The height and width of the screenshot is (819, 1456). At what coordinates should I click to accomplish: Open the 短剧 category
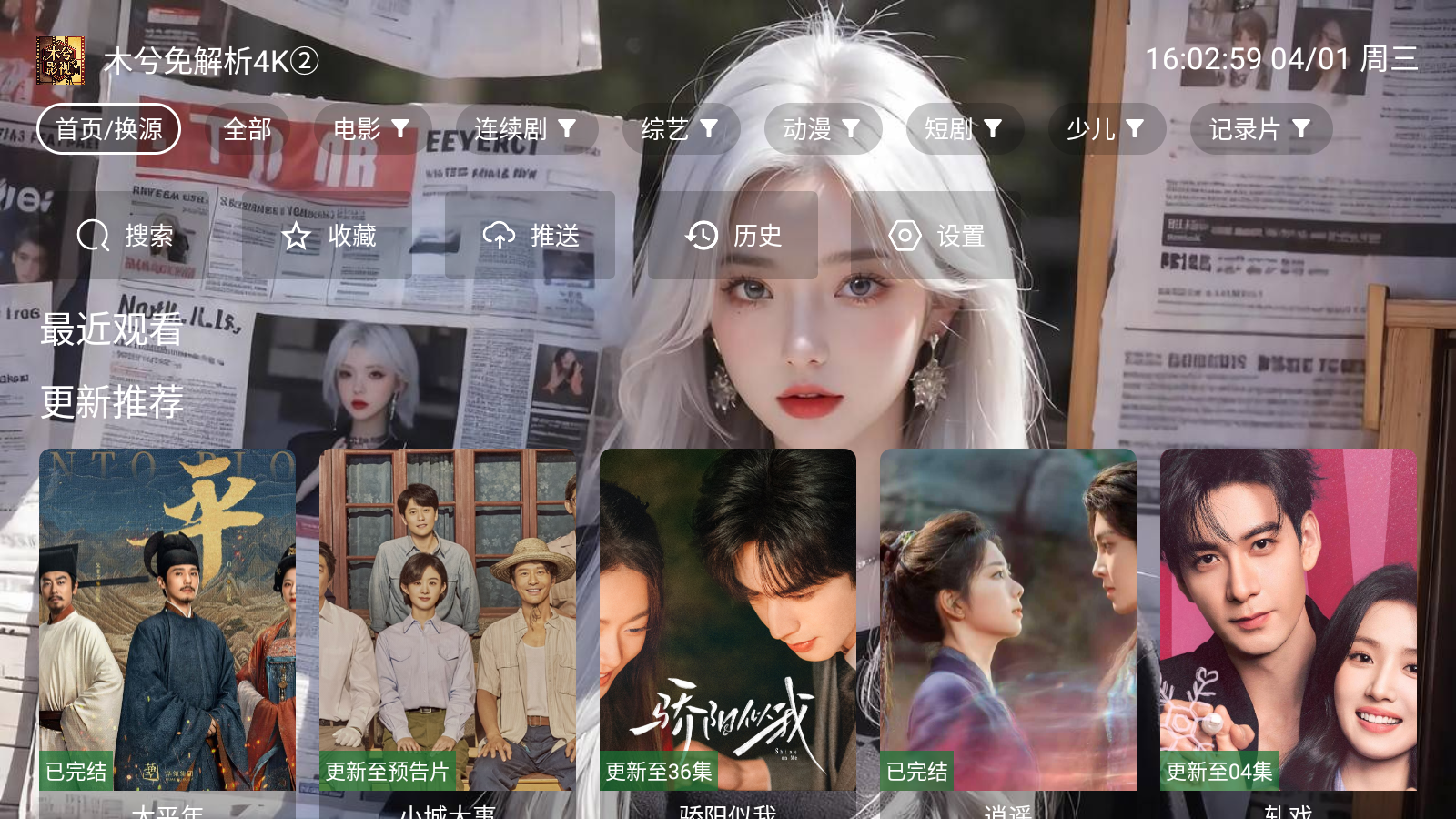(x=964, y=129)
